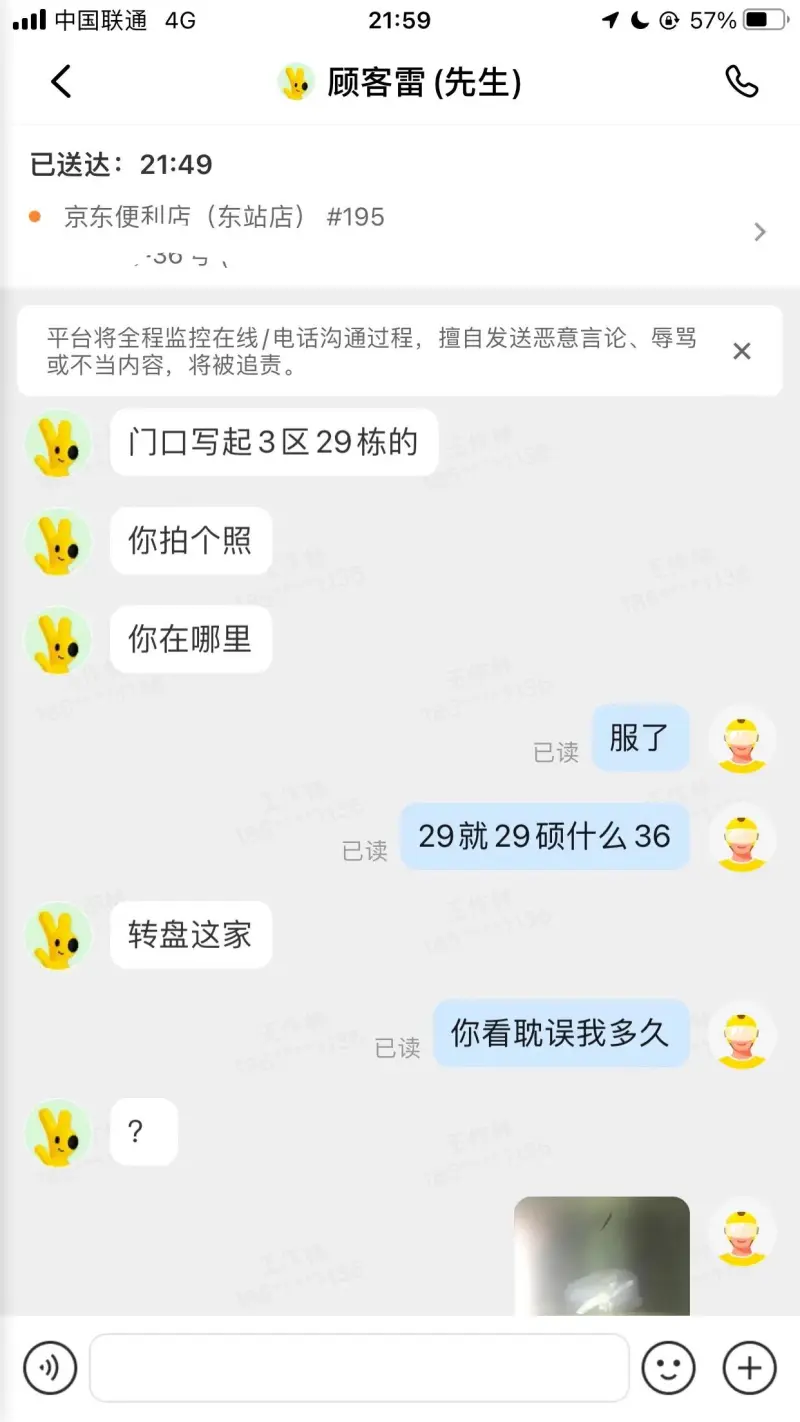Go back from the chat with 顾客雷
This screenshot has height=1422, width=800.
[61, 82]
